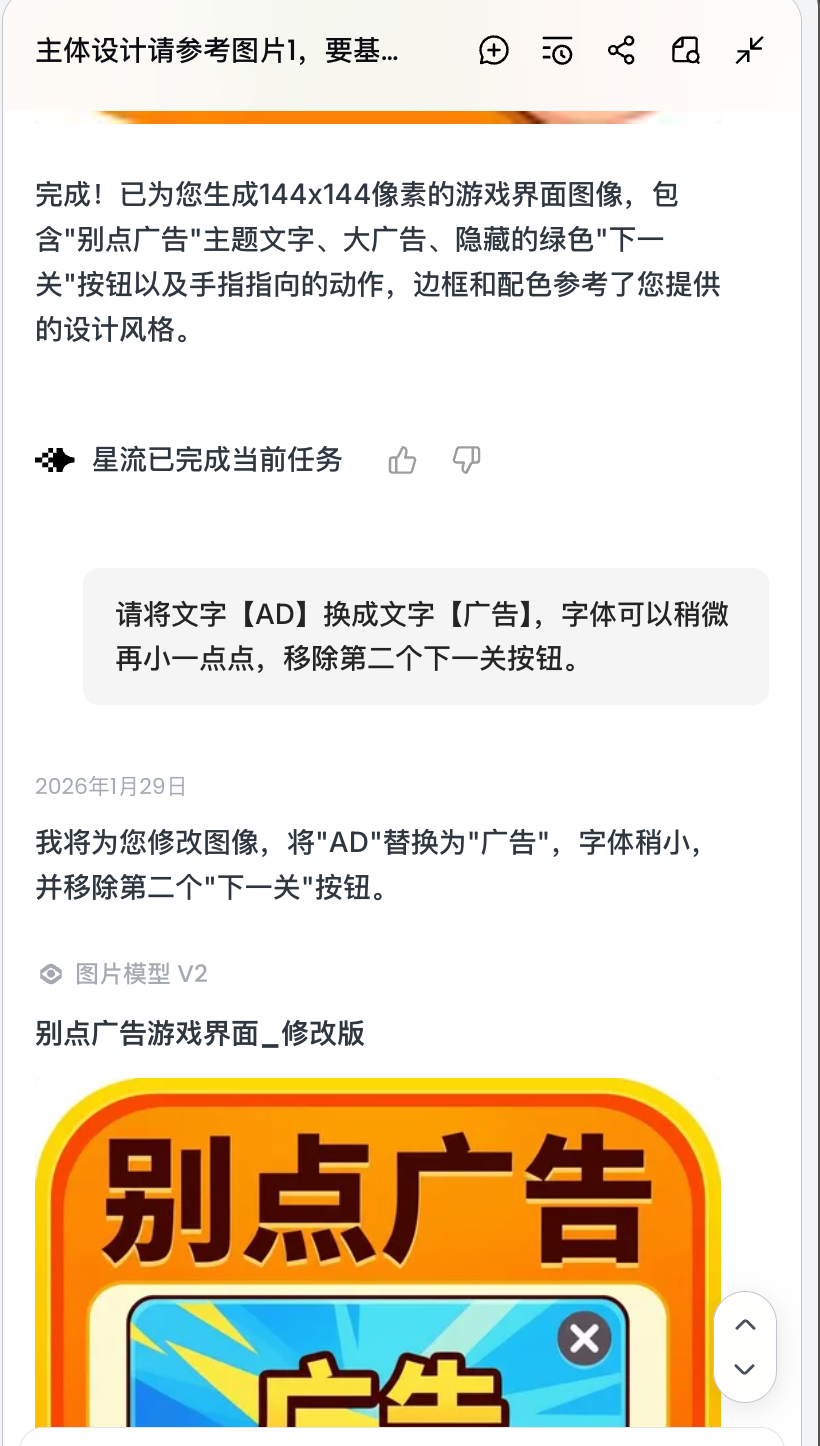Viewport: 820px width, 1446px height.
Task: Open the generated 别点广告 image
Action: tap(378, 1250)
